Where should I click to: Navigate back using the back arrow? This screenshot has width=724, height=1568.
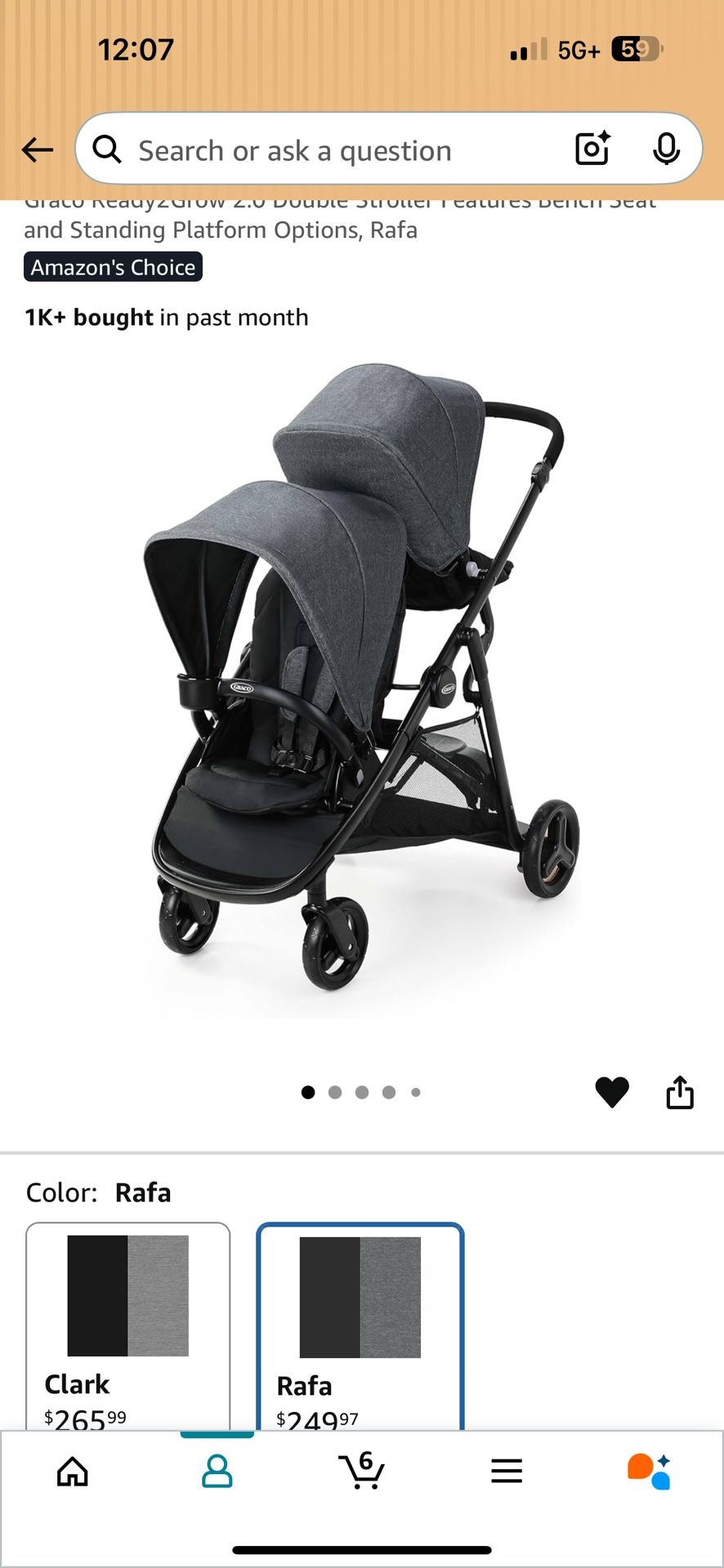click(x=37, y=149)
